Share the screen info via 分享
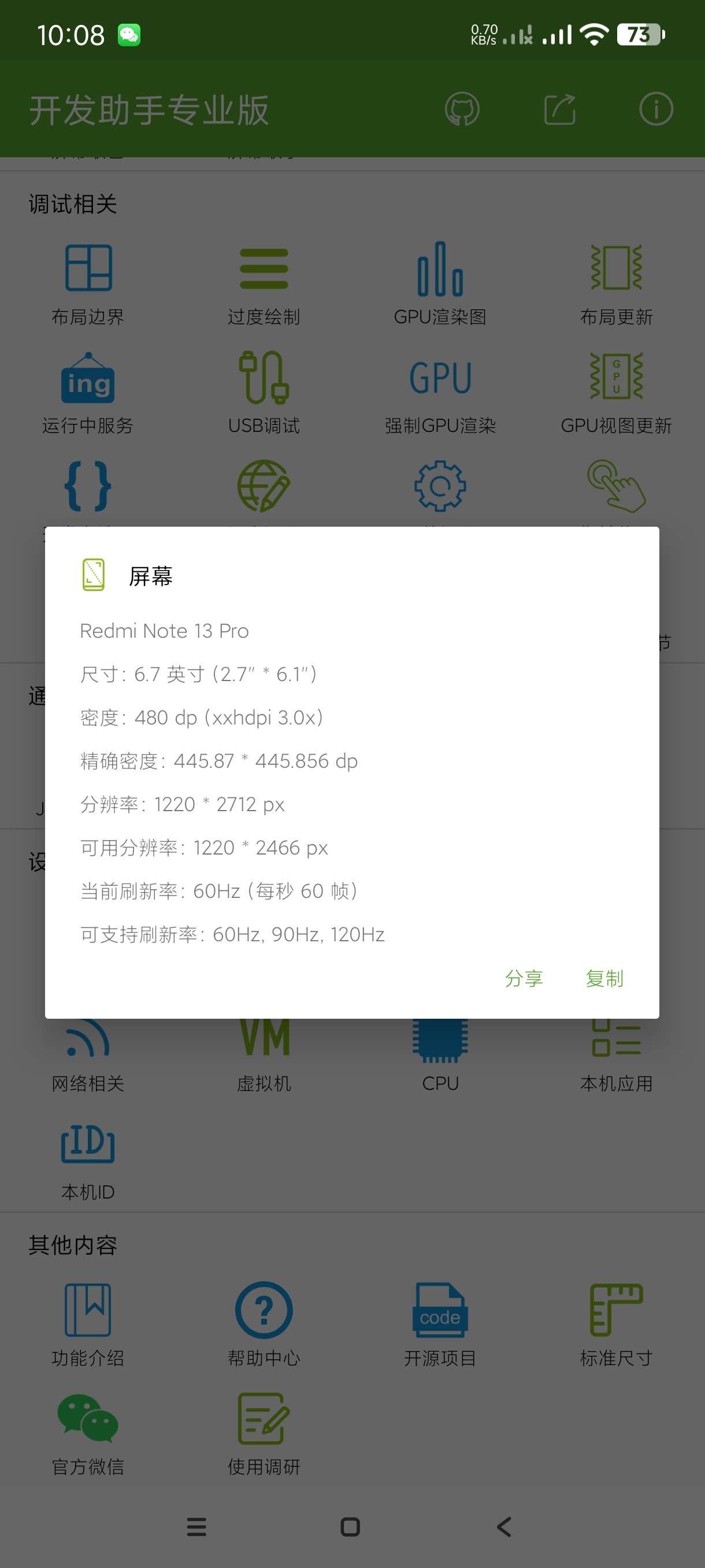This screenshot has height=1568, width=705. coord(524,978)
